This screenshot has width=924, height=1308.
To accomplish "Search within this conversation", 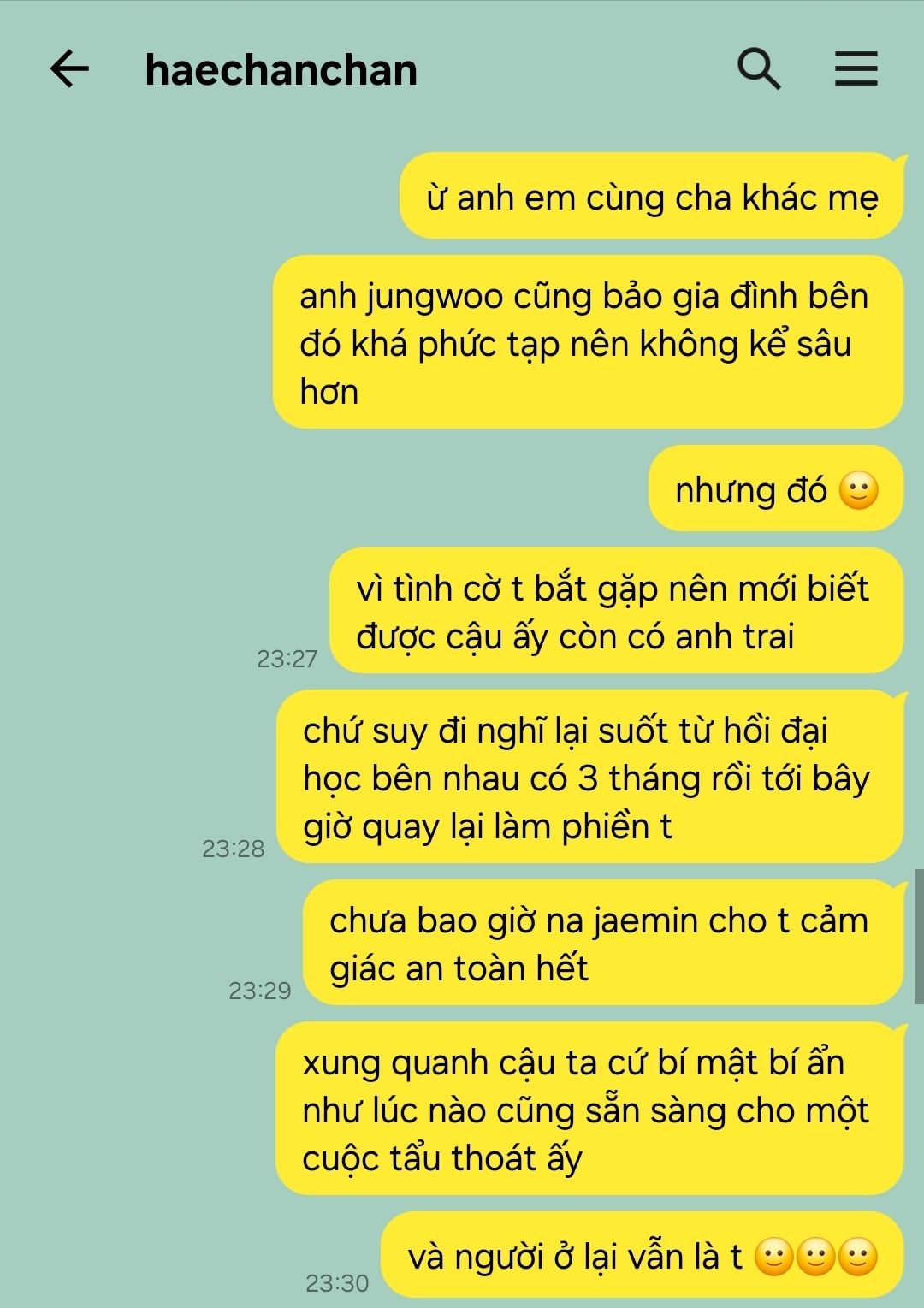I will click(759, 68).
